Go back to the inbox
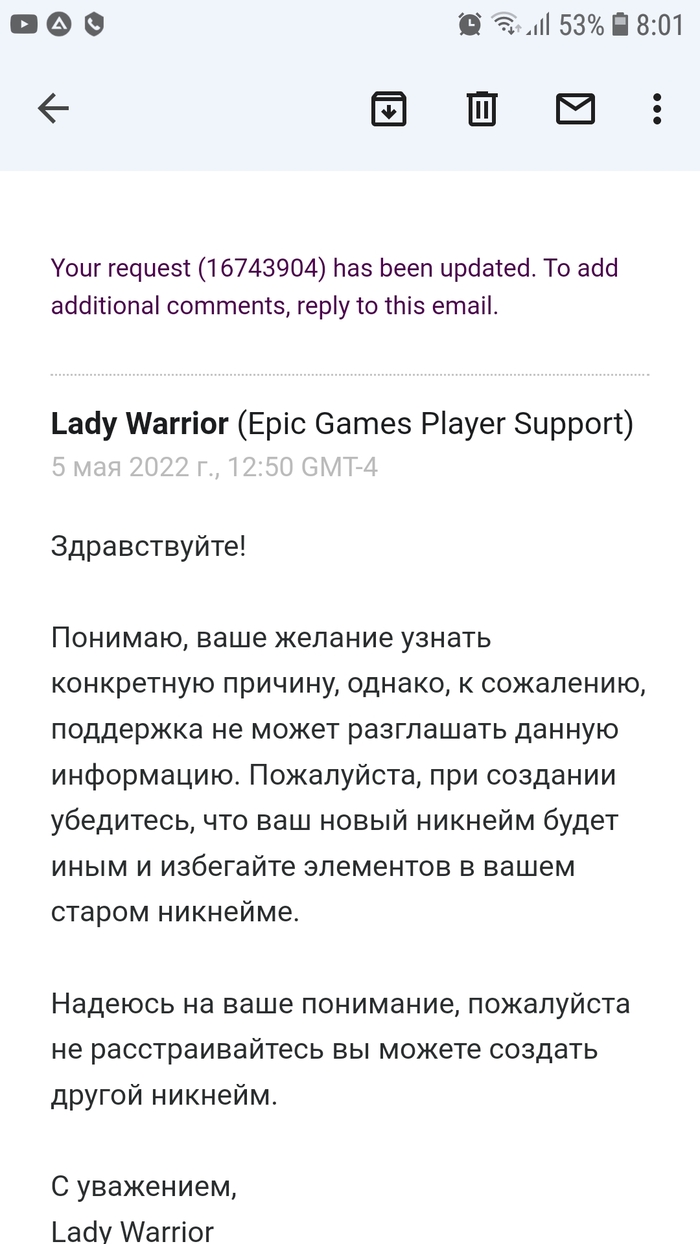Image resolution: width=700 pixels, height=1244 pixels. 53,108
